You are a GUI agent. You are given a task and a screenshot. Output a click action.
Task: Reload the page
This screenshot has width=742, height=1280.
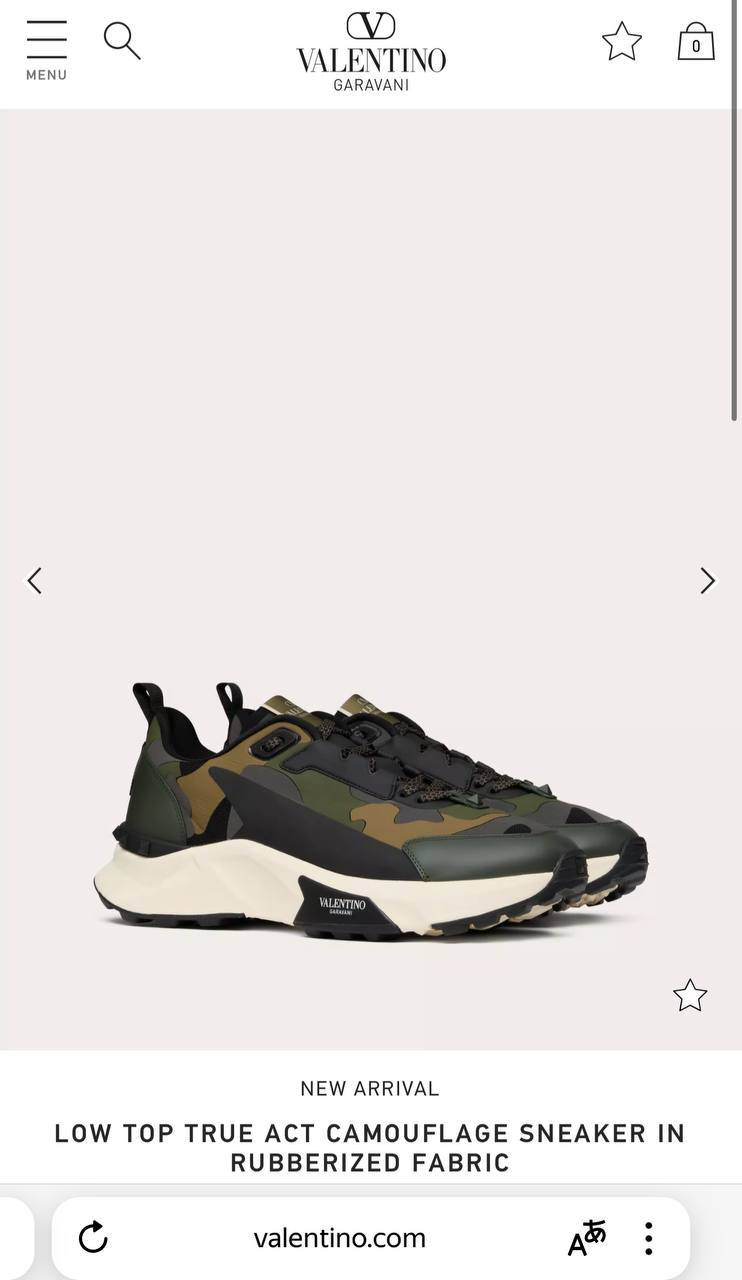tap(93, 1238)
